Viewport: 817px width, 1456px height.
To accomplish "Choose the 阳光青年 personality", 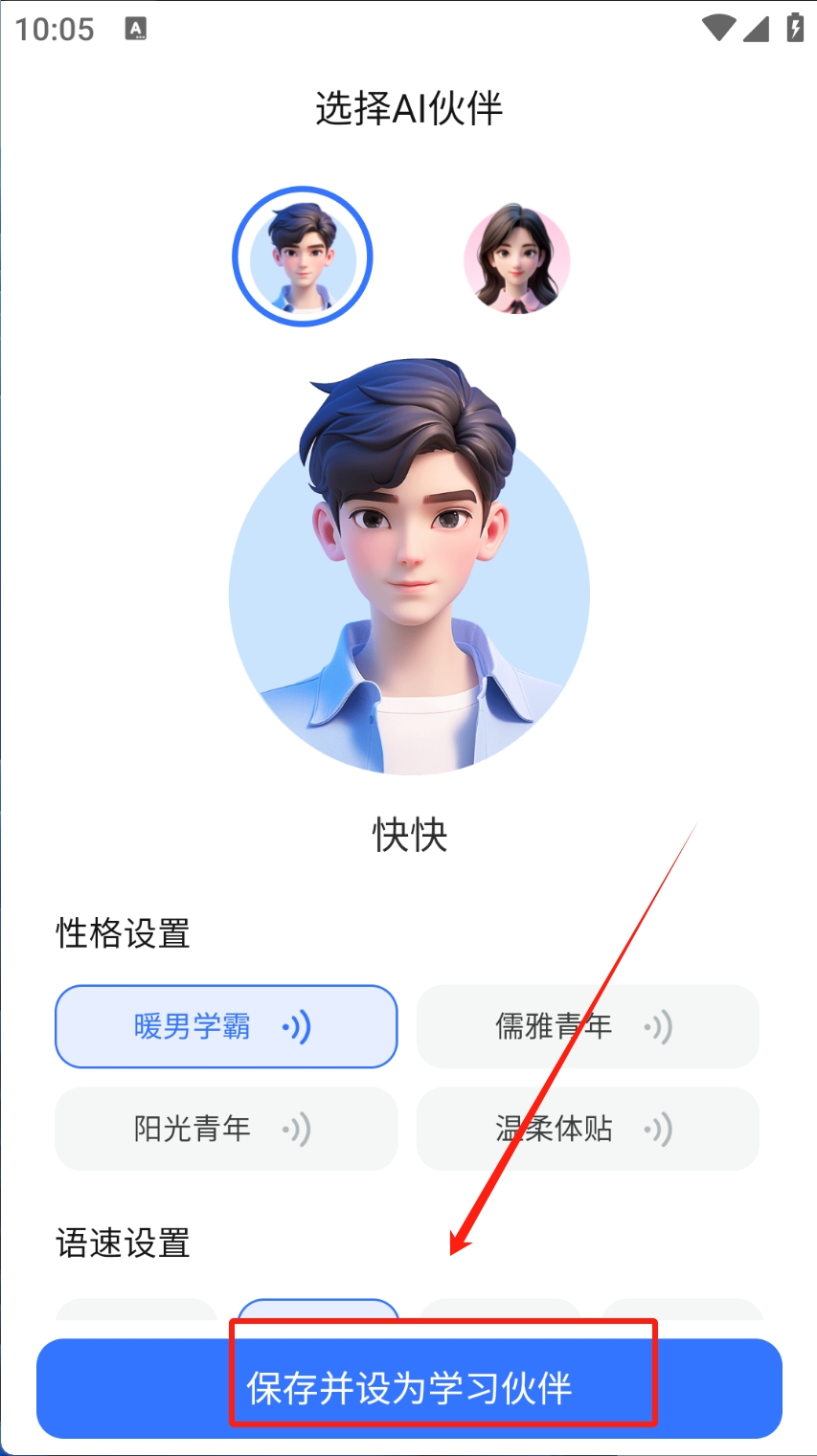I will coord(225,1130).
